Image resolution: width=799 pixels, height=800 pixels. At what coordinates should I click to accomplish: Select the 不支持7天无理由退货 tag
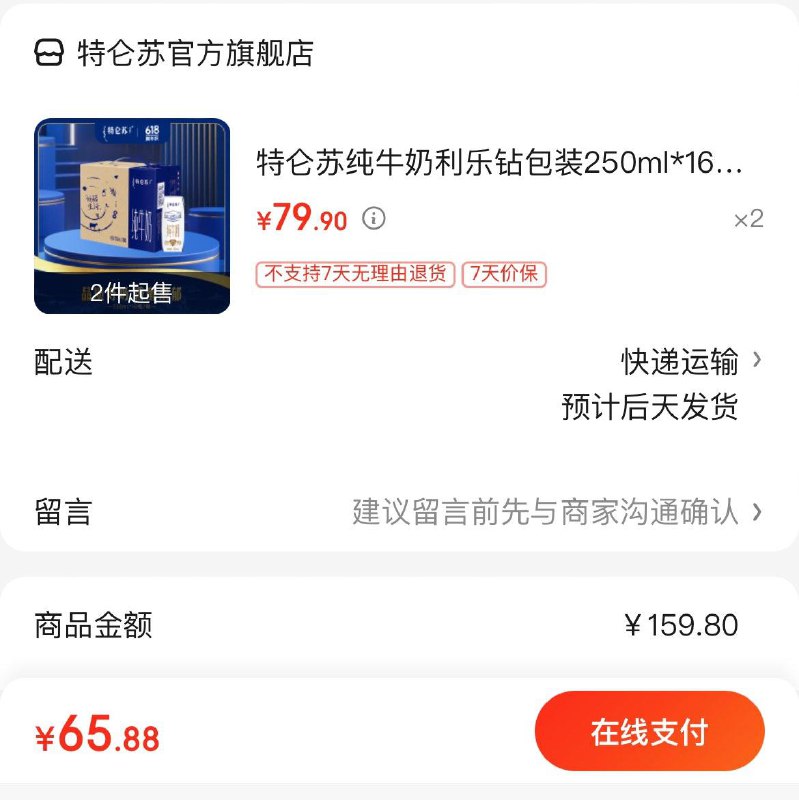[x=354, y=271]
